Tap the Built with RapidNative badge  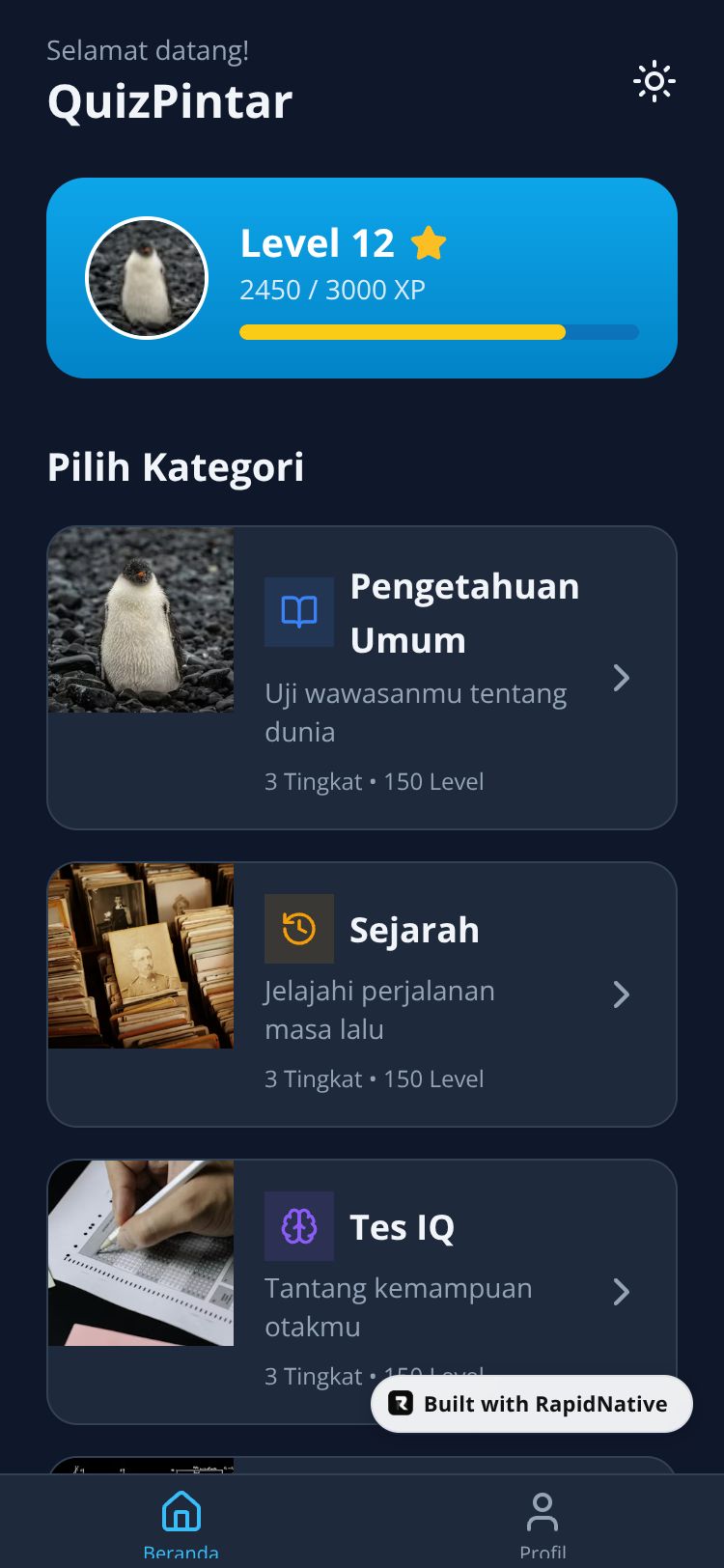[x=532, y=1404]
